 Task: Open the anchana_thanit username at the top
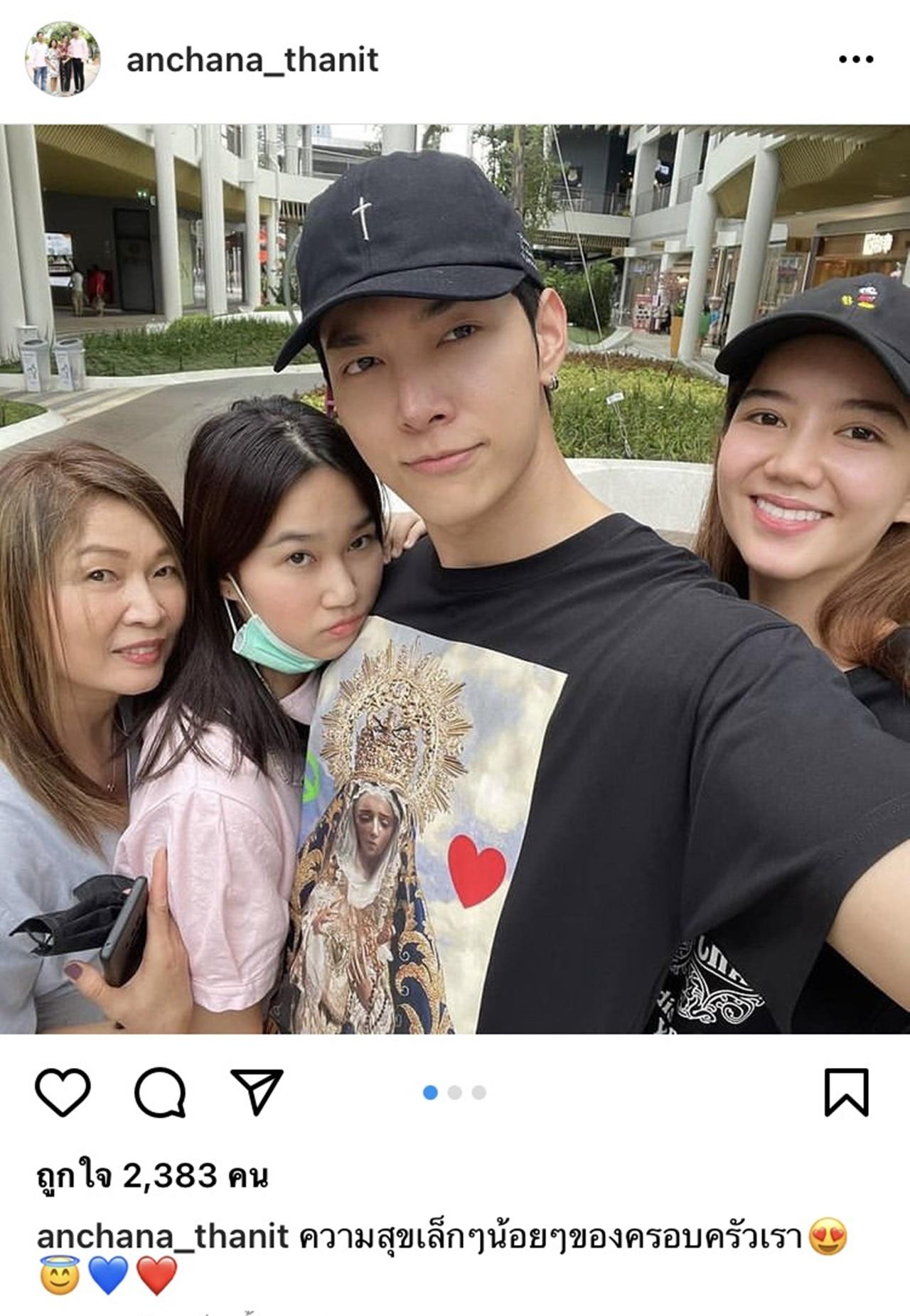pyautogui.click(x=252, y=60)
